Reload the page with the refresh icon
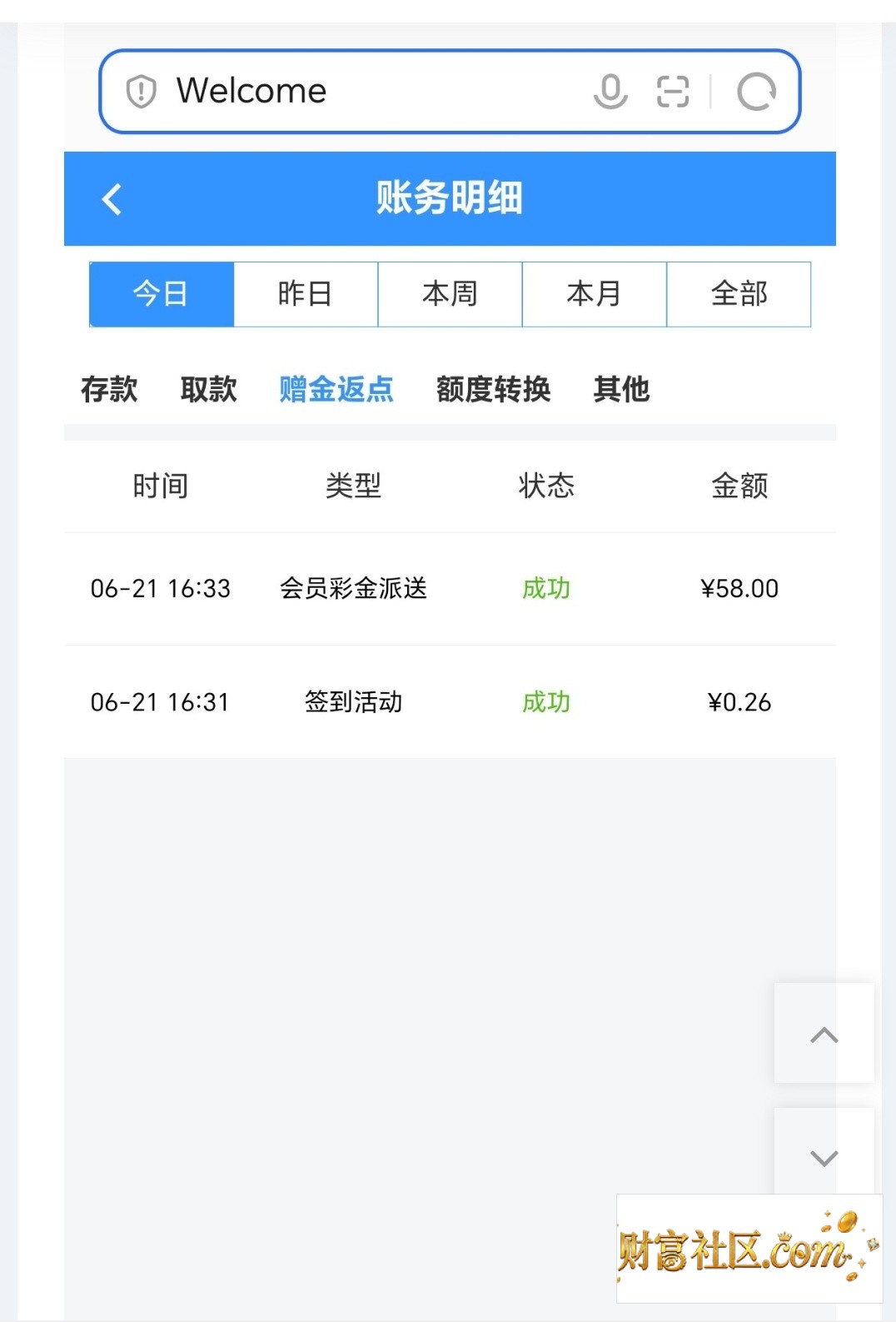The width and height of the screenshot is (896, 1322). tap(756, 91)
